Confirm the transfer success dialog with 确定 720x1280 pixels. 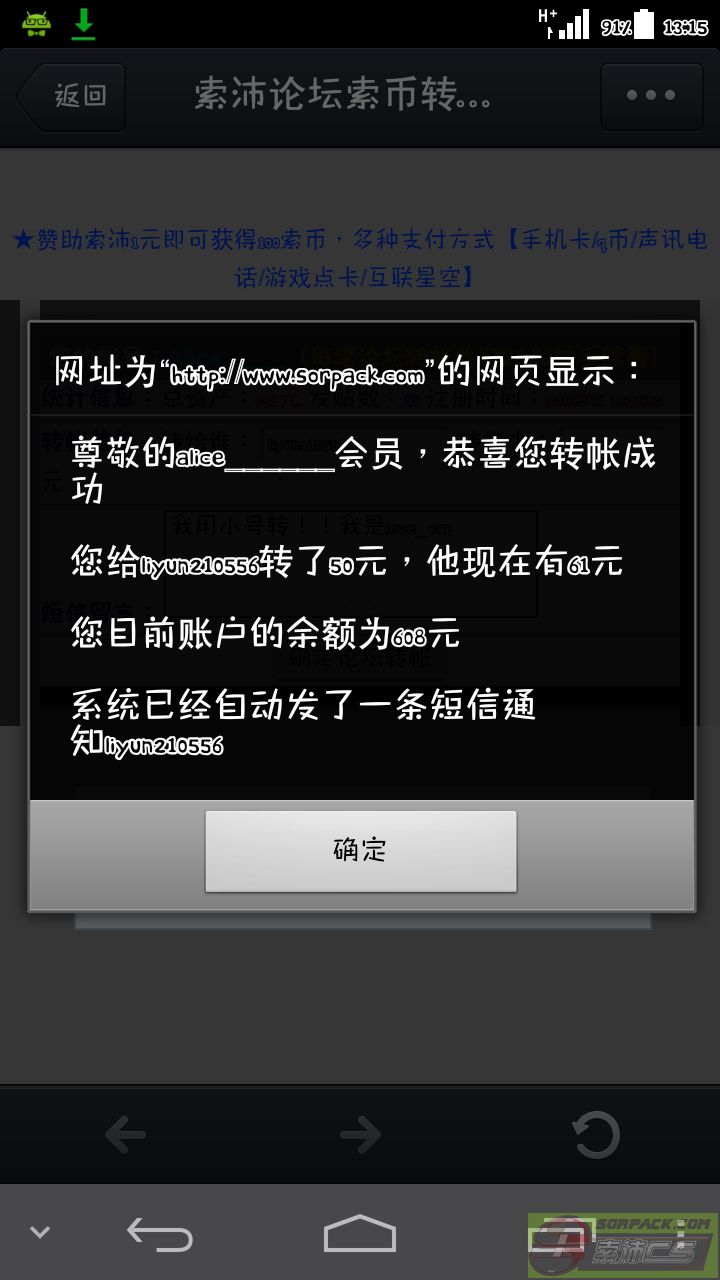[360, 850]
